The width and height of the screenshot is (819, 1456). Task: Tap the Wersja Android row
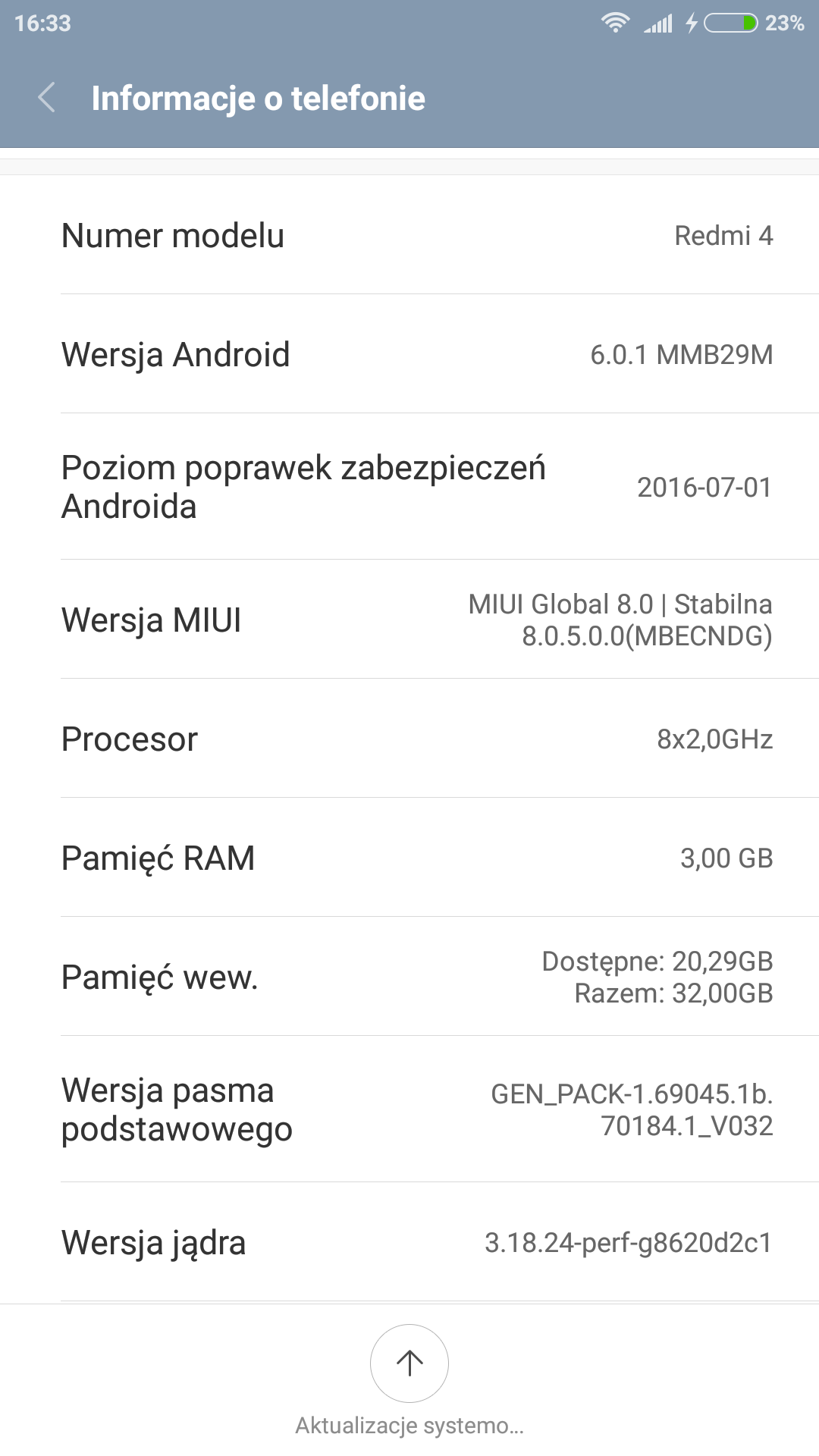click(409, 354)
